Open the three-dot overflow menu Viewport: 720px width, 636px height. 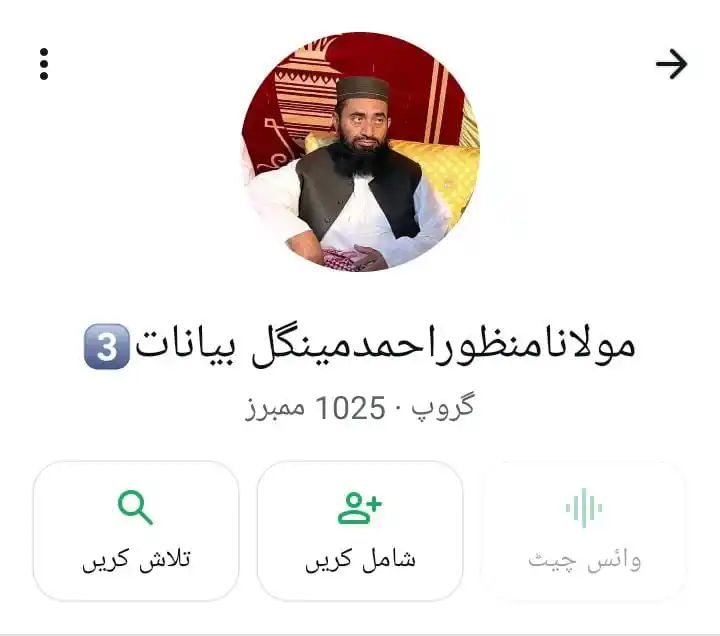[44, 64]
